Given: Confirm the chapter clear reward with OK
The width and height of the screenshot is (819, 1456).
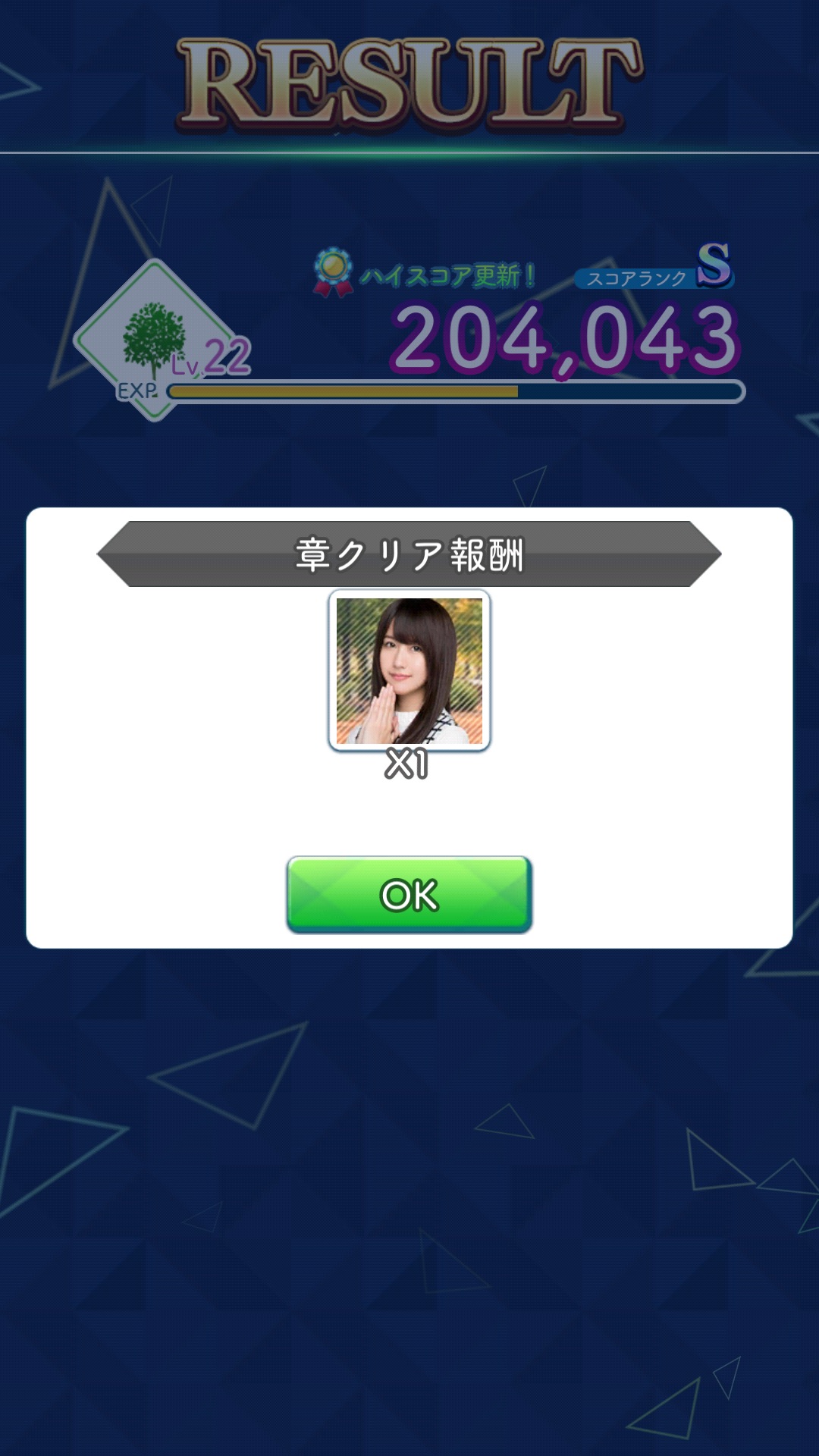Looking at the screenshot, I should 409,895.
